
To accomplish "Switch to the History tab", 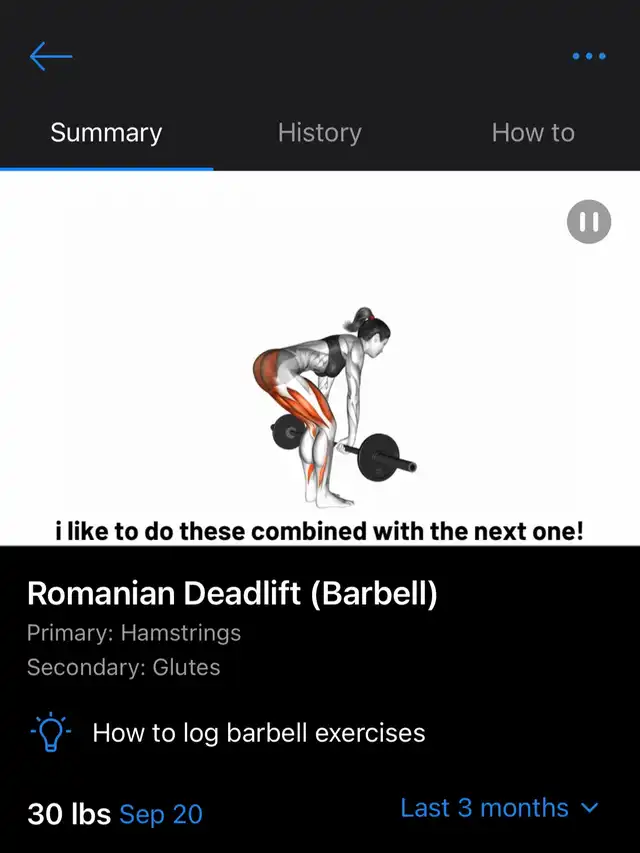I will (319, 133).
